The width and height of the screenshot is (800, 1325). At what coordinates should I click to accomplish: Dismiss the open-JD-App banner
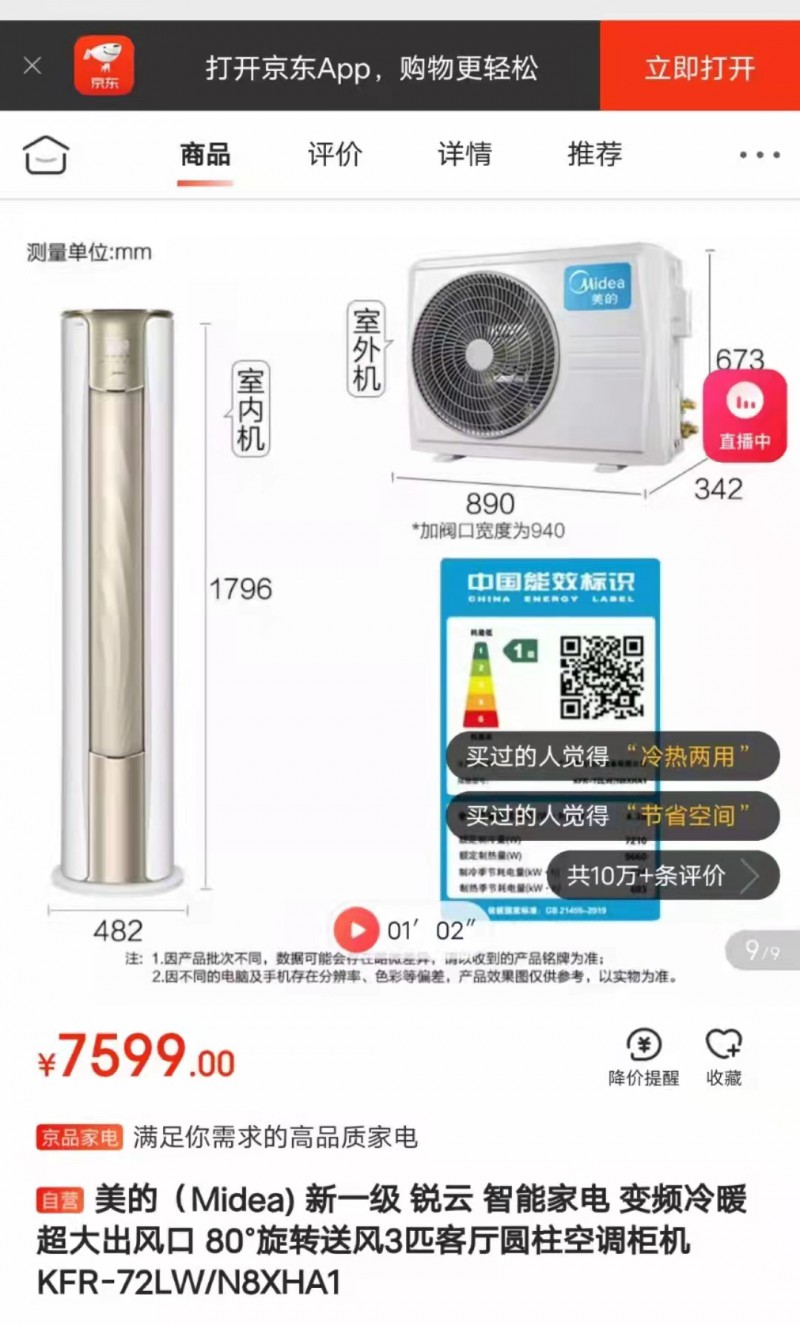coord(32,66)
